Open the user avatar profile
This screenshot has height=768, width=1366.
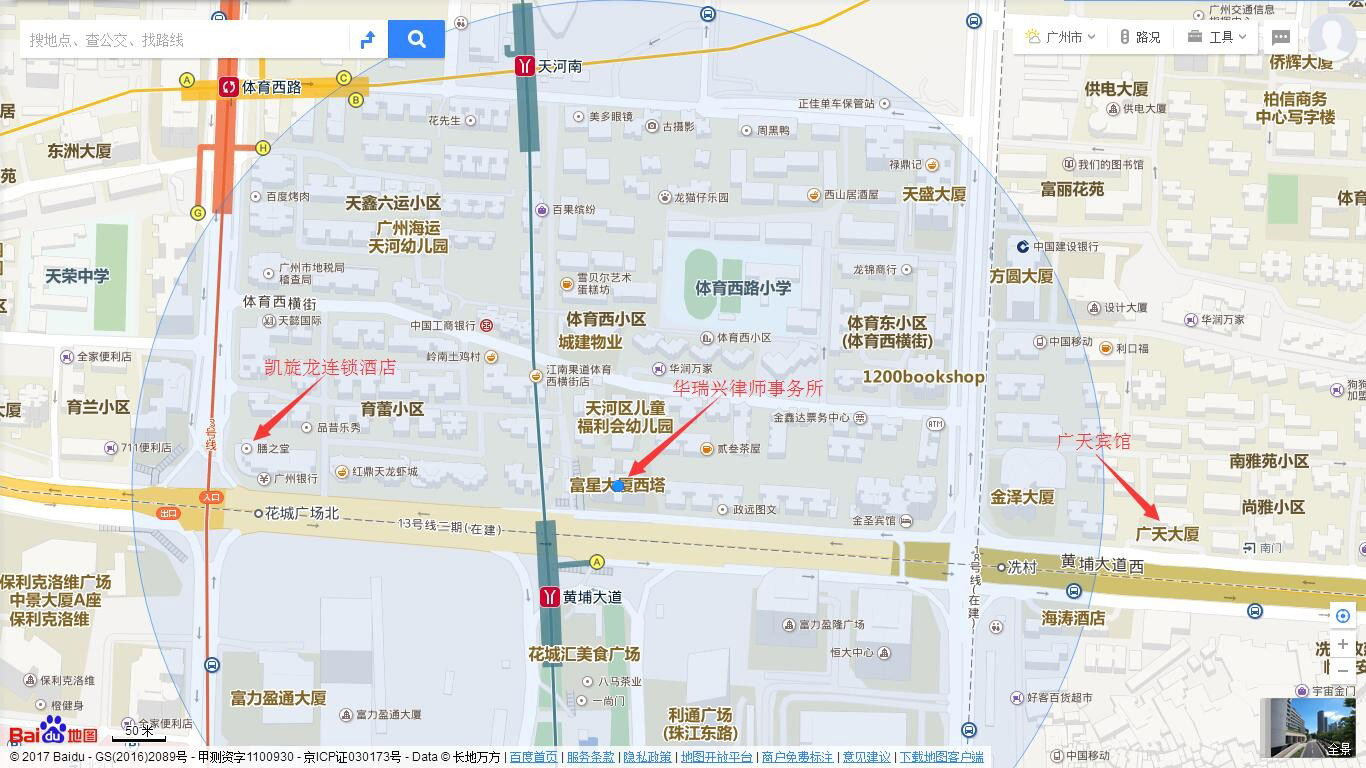1333,37
